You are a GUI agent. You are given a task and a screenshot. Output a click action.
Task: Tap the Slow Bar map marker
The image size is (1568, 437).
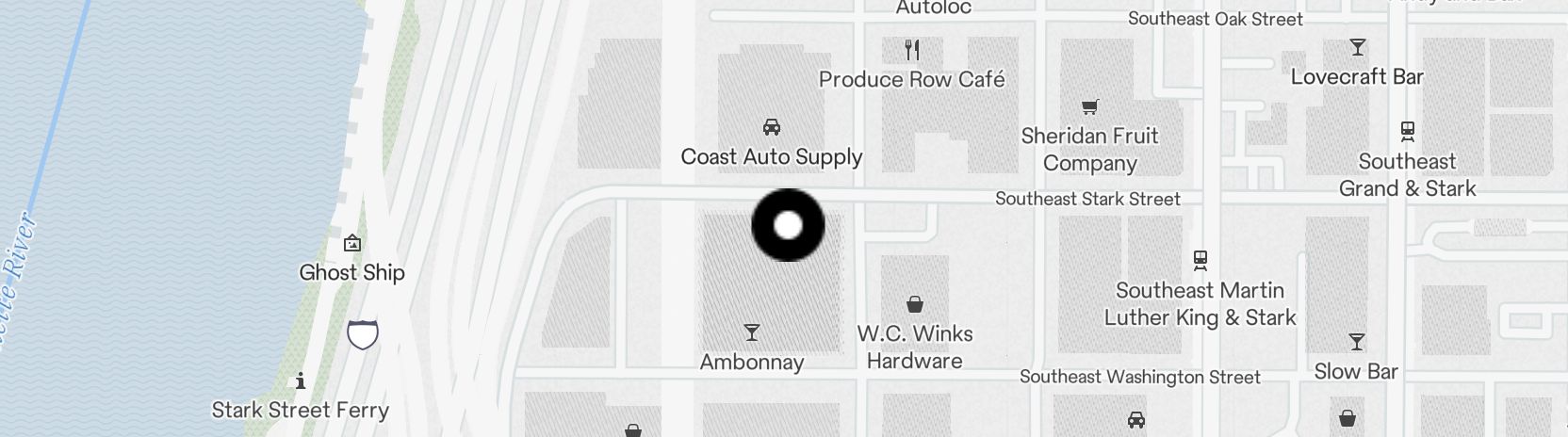[1356, 342]
